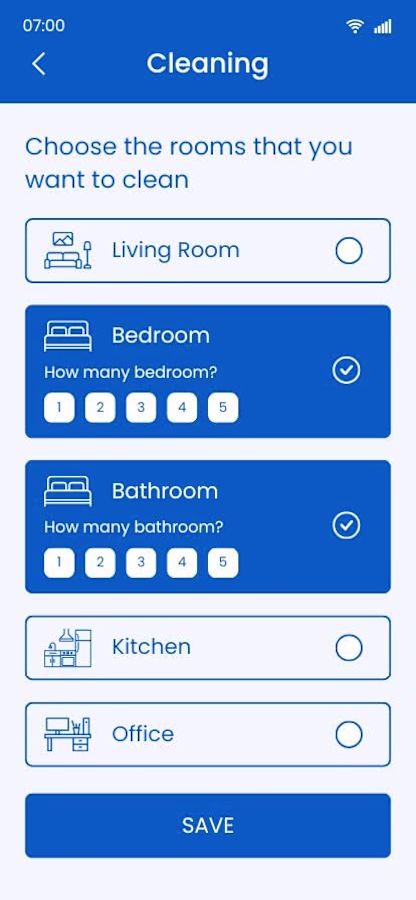Choose 5 under How many bedroom
Image resolution: width=416 pixels, height=900 pixels.
(x=223, y=408)
